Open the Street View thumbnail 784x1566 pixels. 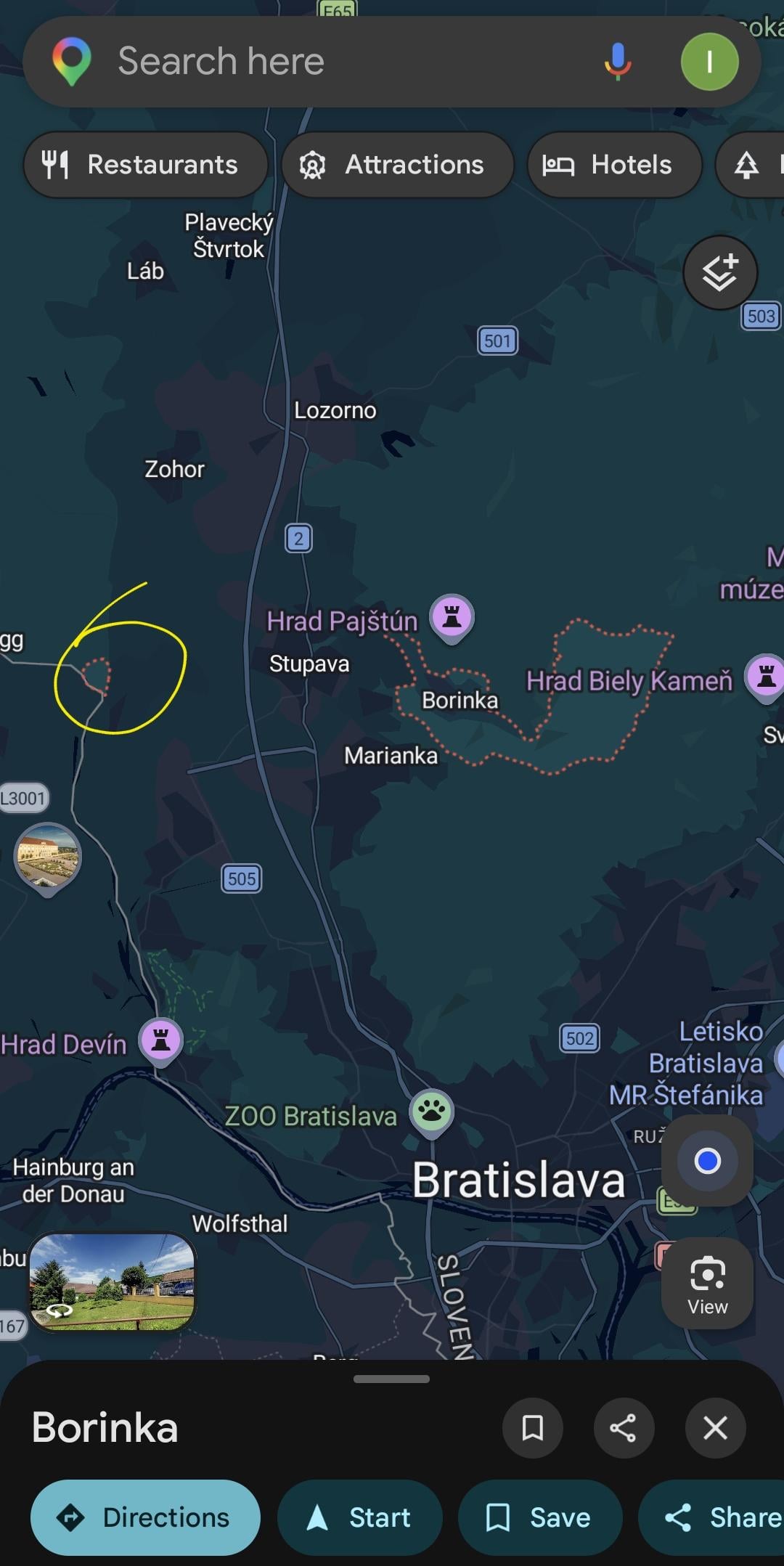tap(112, 1282)
